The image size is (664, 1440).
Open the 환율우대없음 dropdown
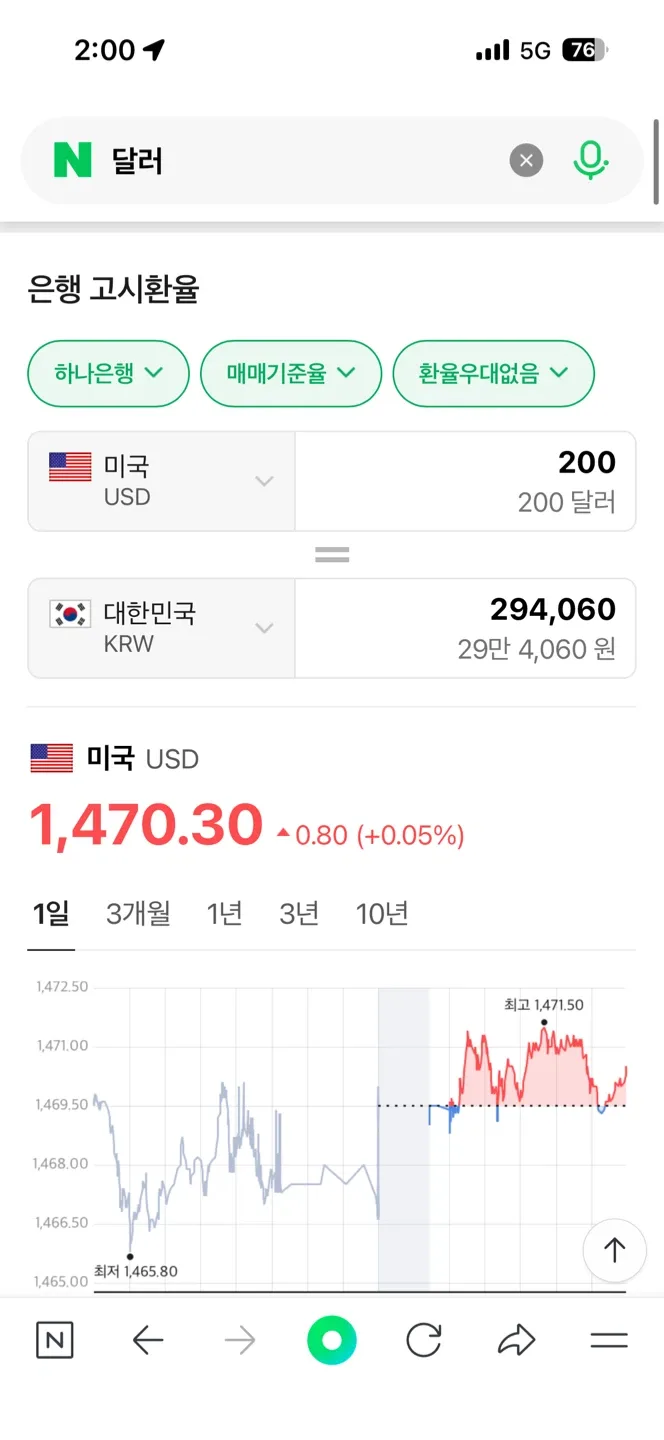tap(493, 374)
